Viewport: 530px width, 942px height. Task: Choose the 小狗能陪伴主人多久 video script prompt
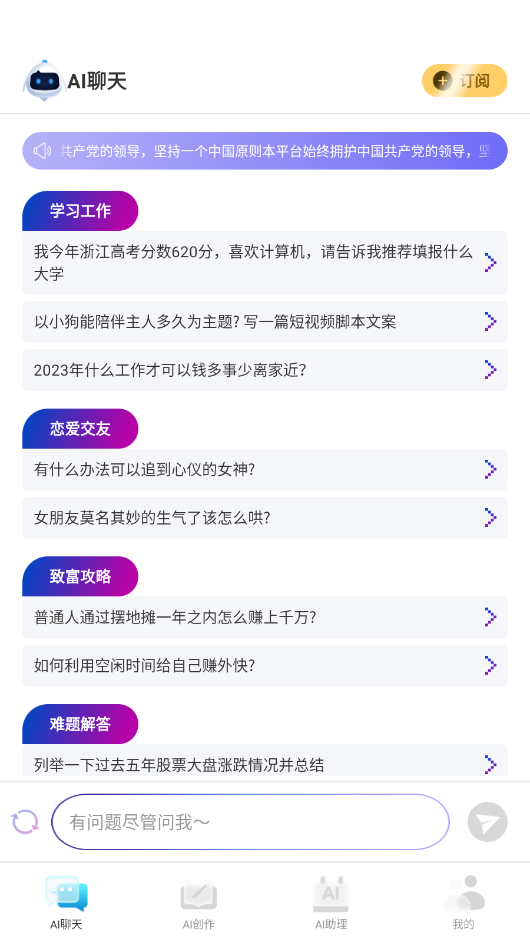click(265, 322)
